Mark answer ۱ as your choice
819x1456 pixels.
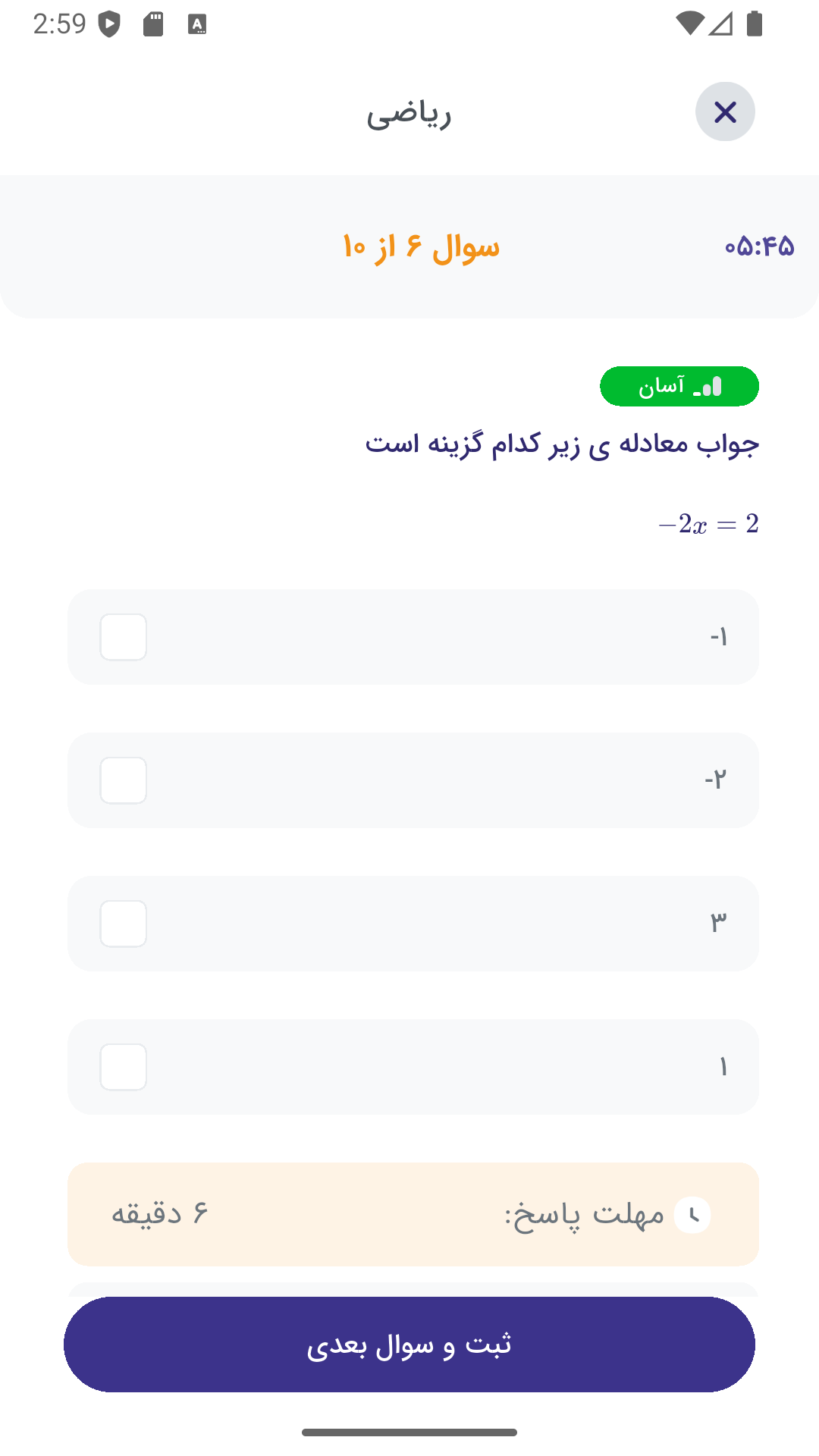pyautogui.click(x=124, y=1067)
